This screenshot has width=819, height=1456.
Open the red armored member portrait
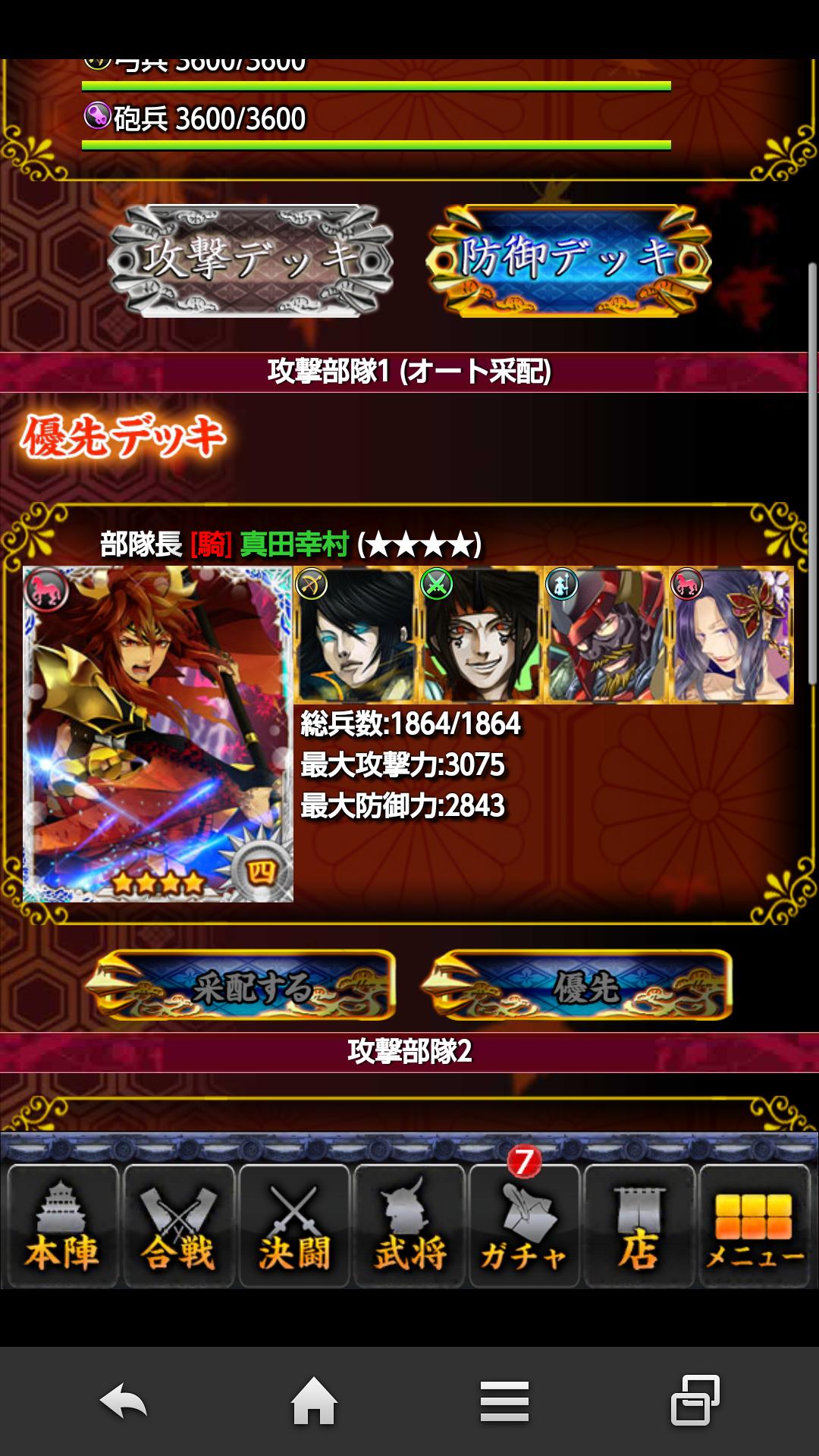[x=604, y=635]
